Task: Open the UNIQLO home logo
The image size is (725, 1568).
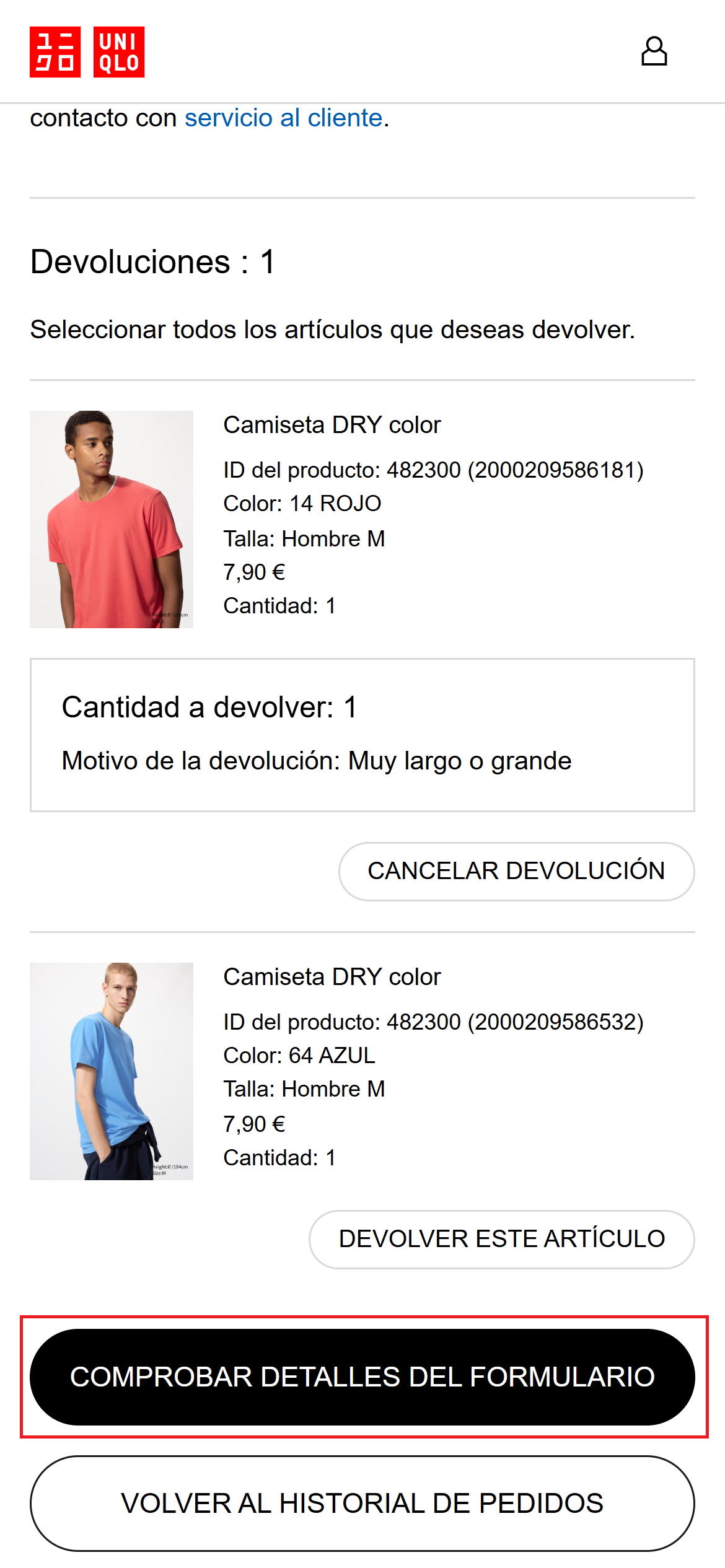Action: coord(87,52)
